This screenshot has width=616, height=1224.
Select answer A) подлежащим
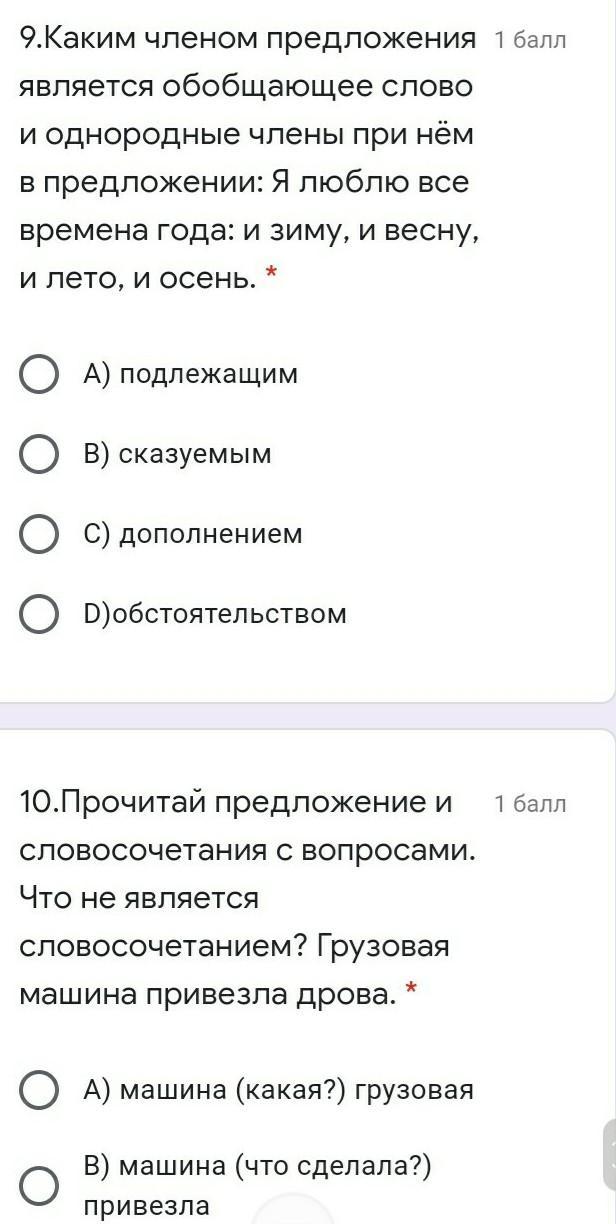[39, 375]
